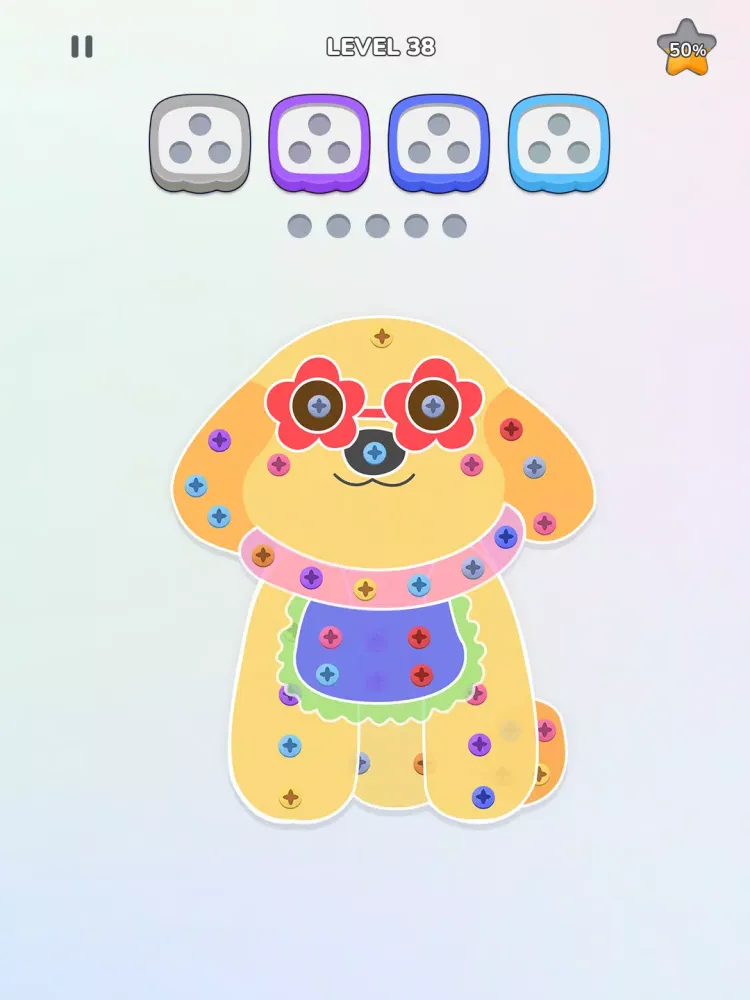Remove the pink screw on the right cheek
The width and height of the screenshot is (750, 1000).
471,465
